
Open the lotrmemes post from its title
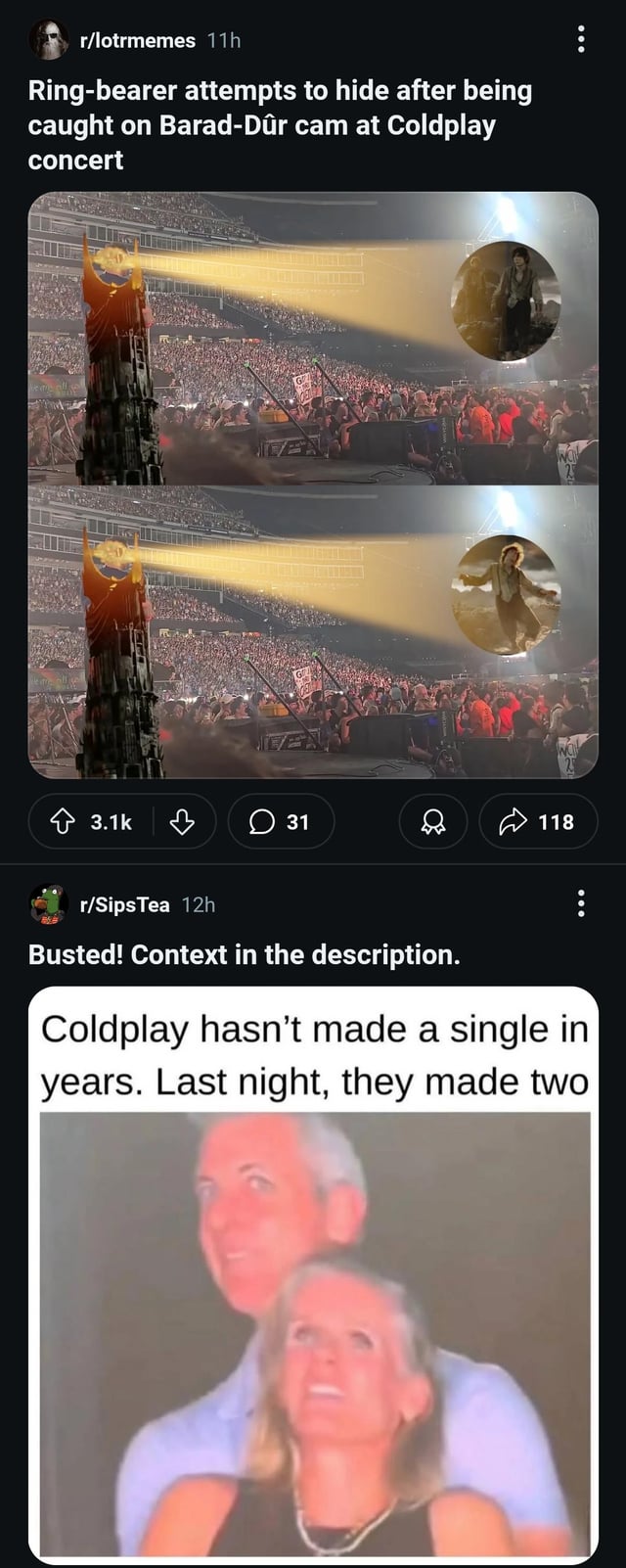pyautogui.click(x=280, y=125)
